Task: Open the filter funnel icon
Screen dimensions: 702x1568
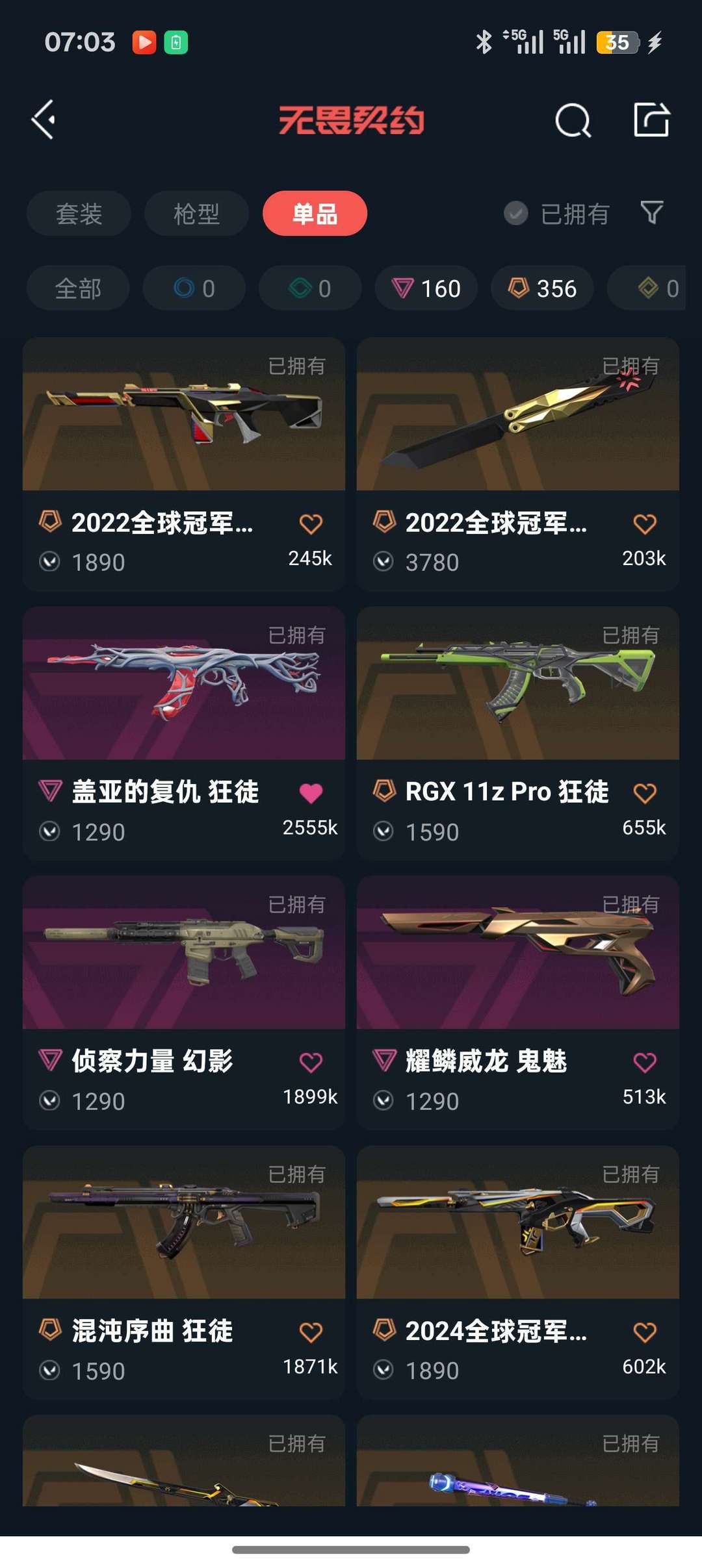Action: (x=651, y=212)
